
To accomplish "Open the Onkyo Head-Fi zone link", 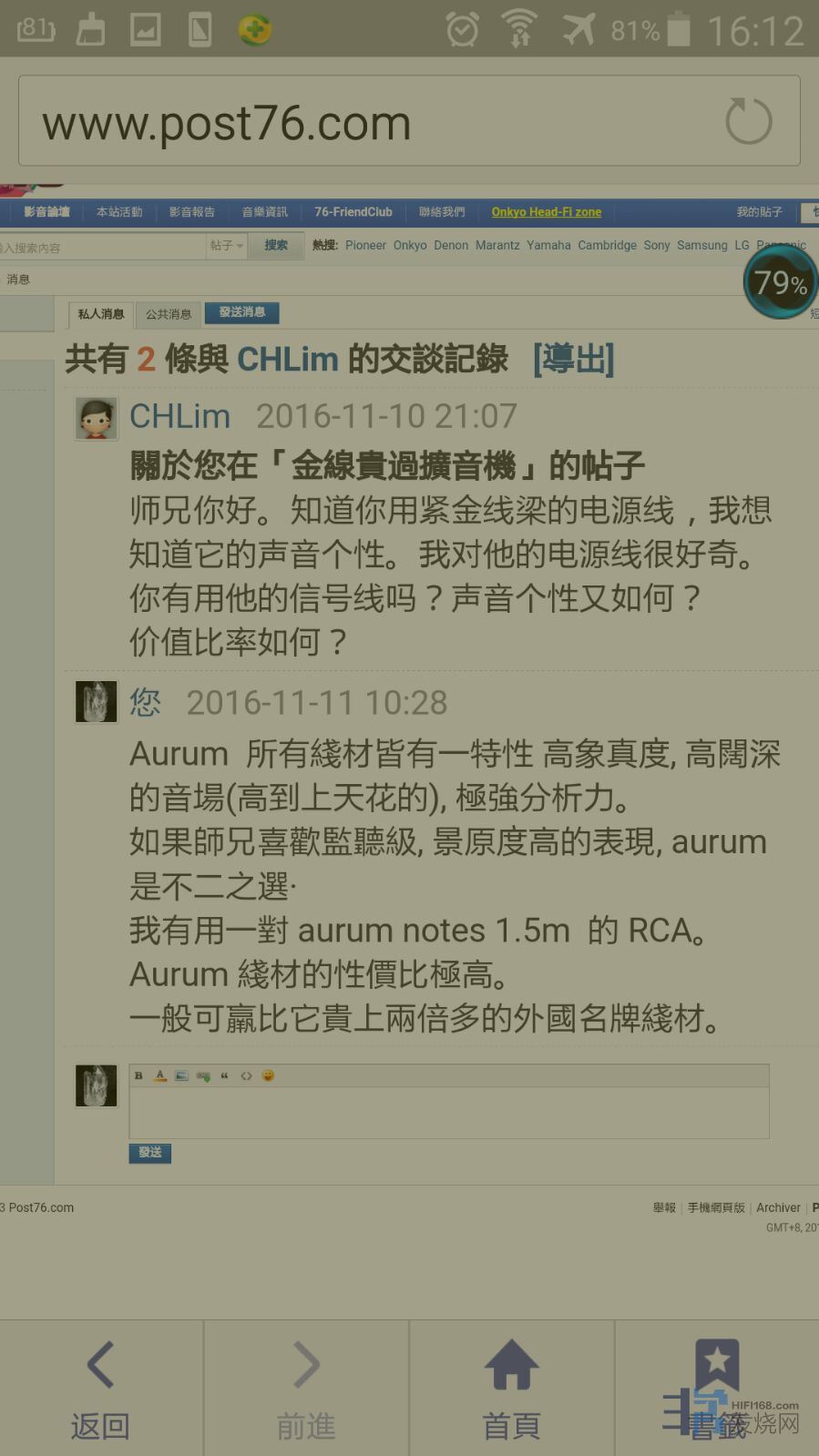I will [546, 212].
